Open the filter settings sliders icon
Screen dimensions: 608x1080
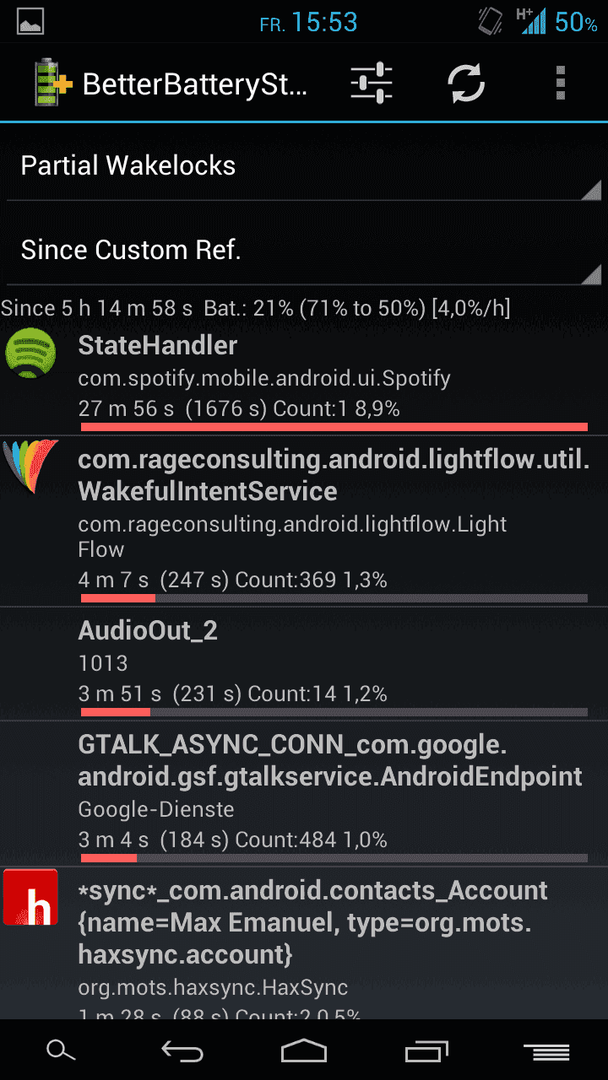tap(371, 83)
